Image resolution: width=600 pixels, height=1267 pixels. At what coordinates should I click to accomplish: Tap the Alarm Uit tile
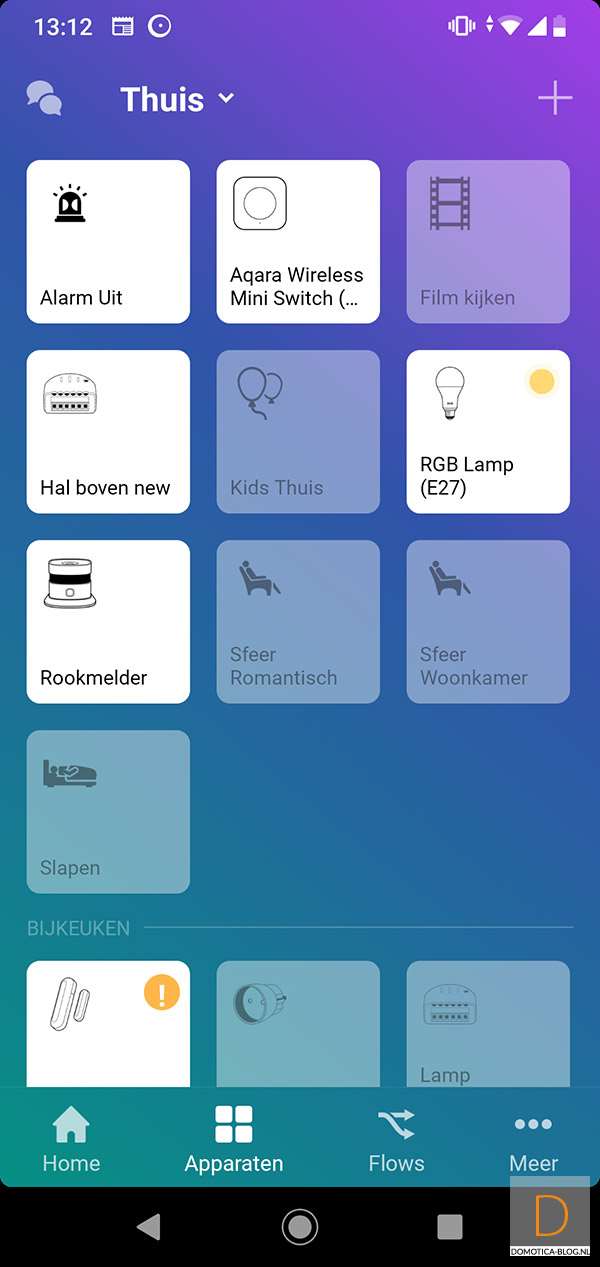point(108,242)
